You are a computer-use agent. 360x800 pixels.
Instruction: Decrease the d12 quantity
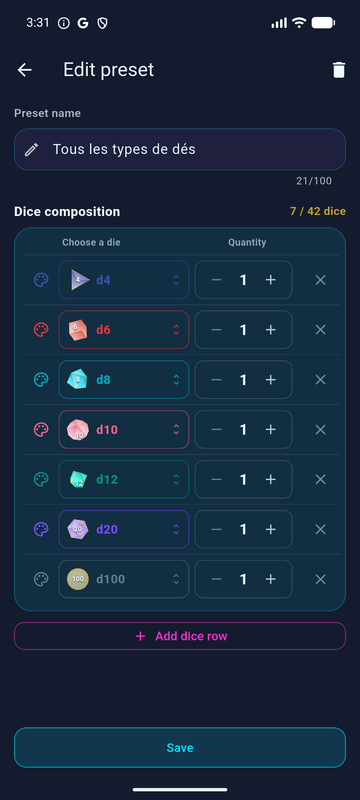[x=216, y=480]
